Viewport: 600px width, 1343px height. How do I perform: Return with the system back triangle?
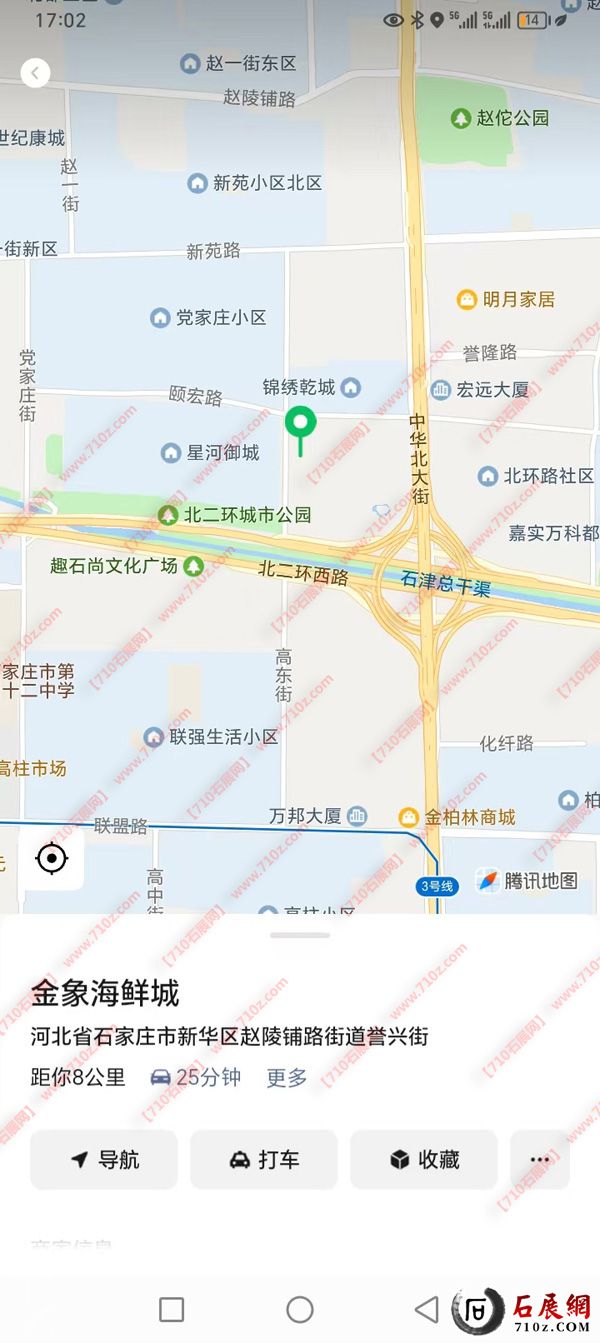tap(427, 1309)
